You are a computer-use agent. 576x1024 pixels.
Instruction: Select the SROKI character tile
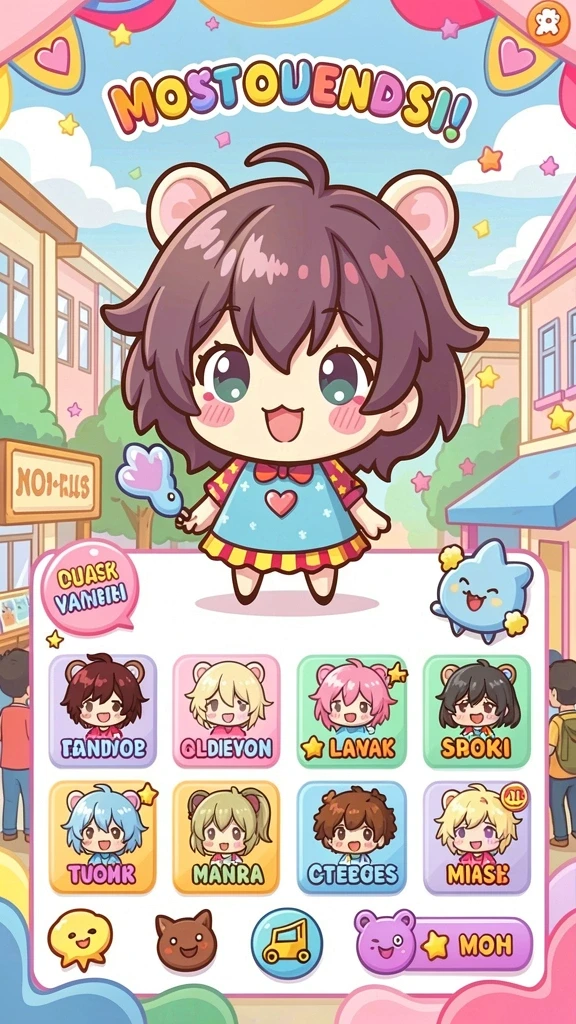(477, 711)
